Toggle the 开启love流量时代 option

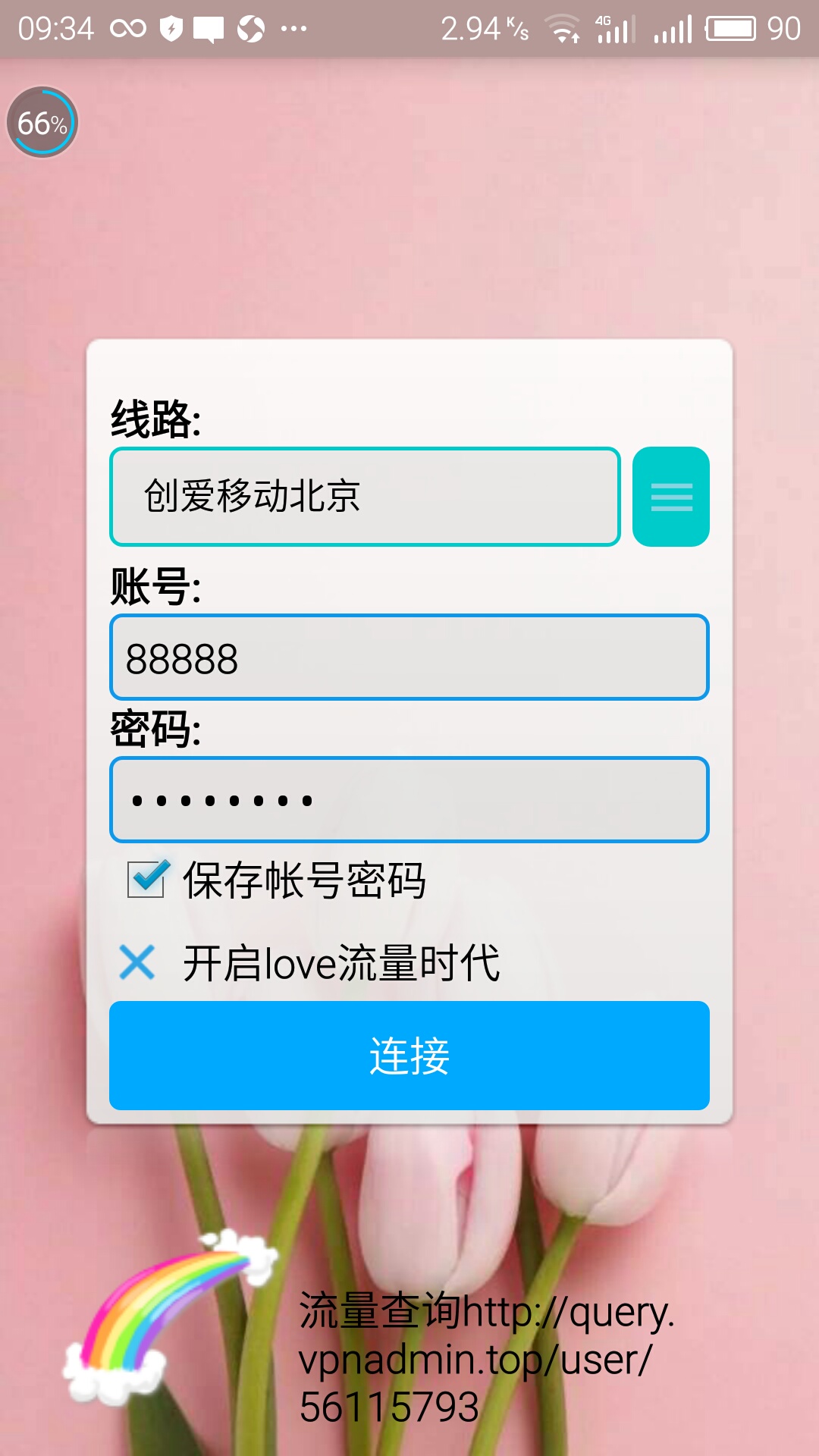click(137, 962)
